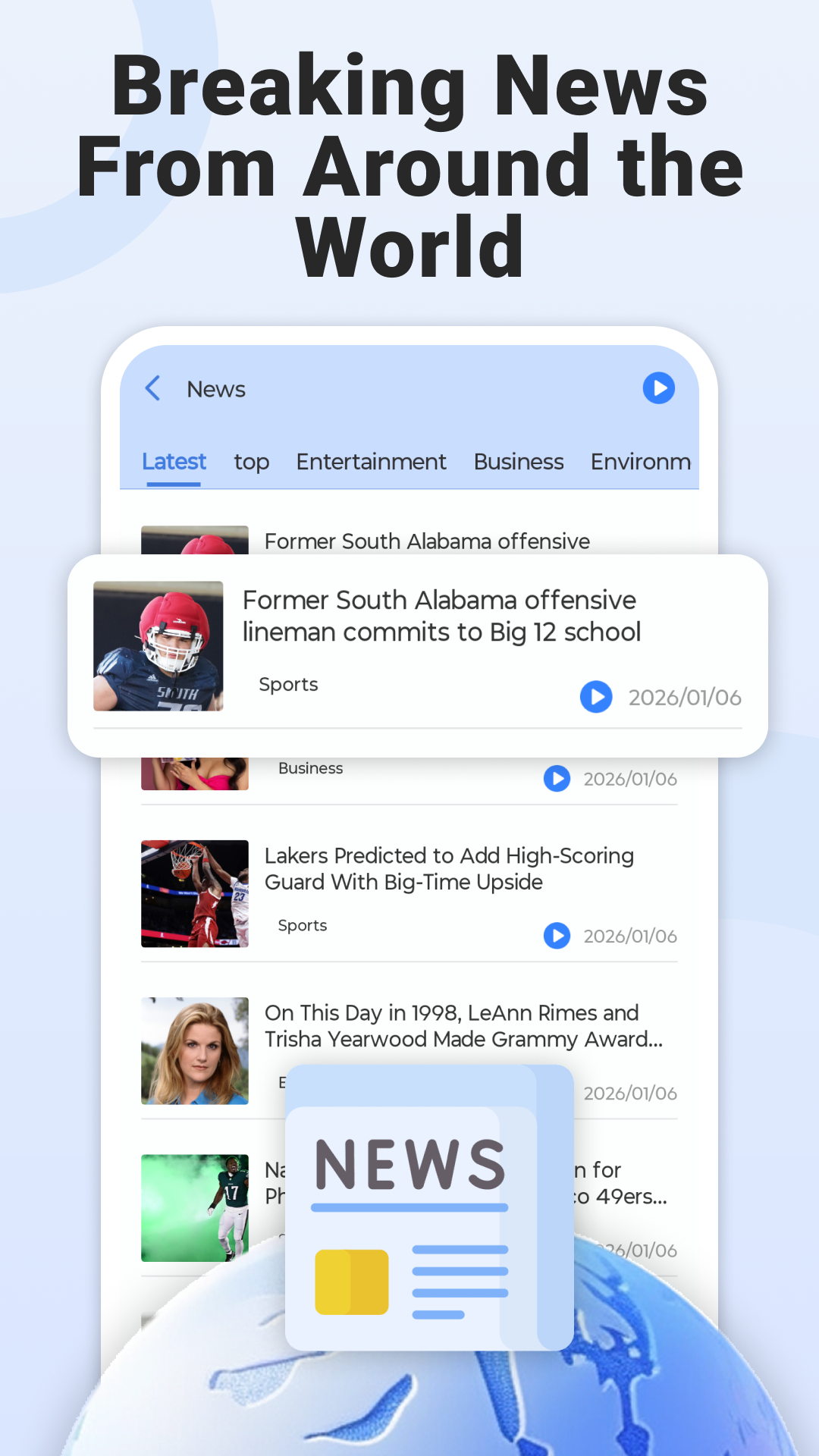
Task: Play audio for the South Alabama lineman story
Action: pyautogui.click(x=597, y=696)
